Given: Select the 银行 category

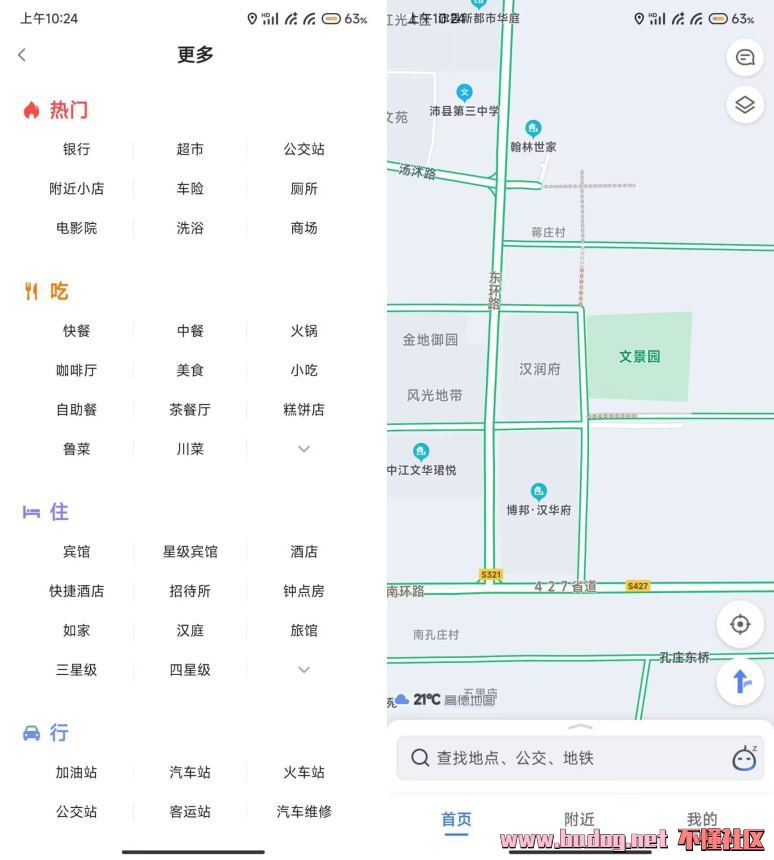Looking at the screenshot, I should coord(77,149).
